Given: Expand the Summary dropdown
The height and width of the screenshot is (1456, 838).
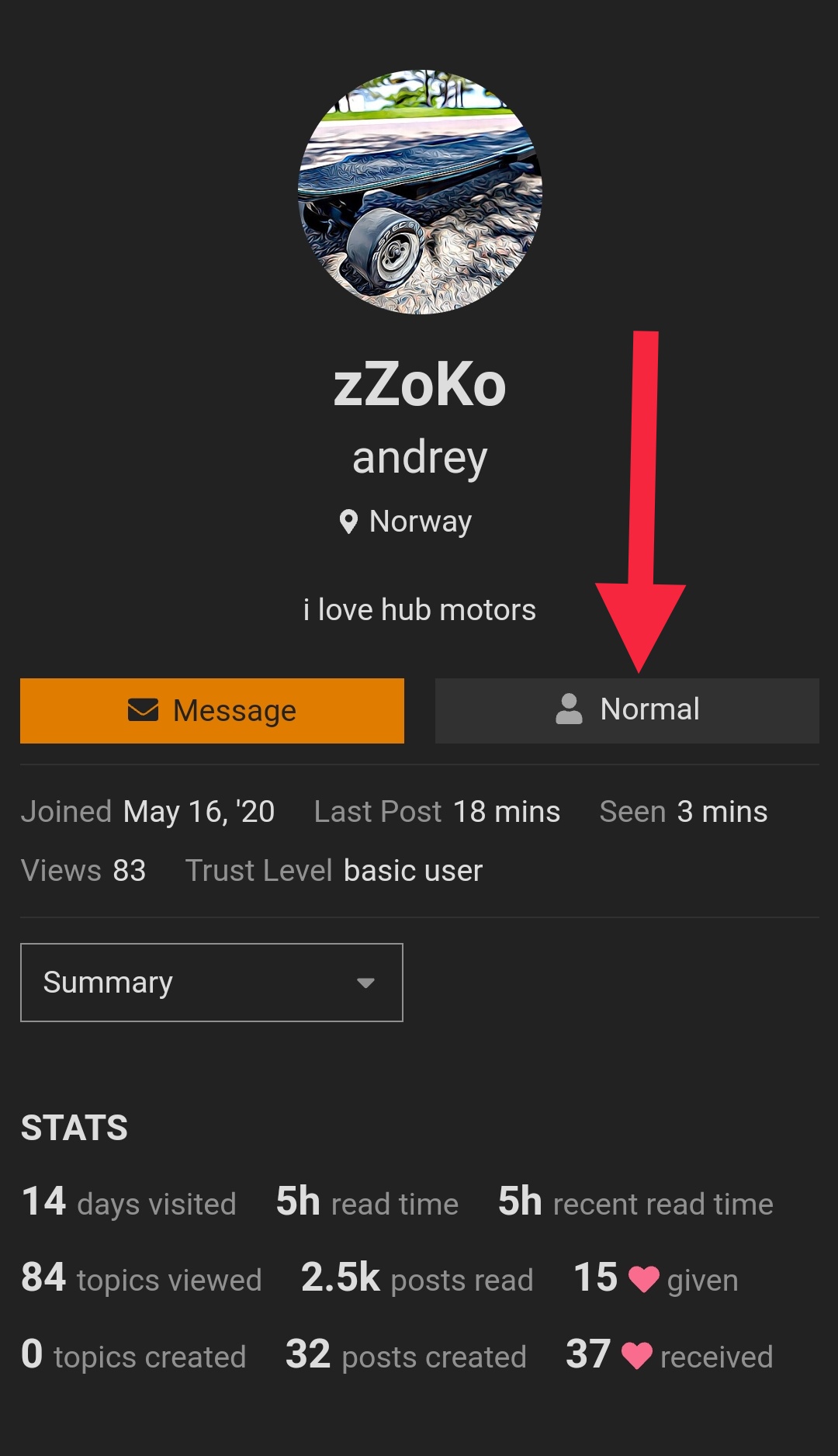Looking at the screenshot, I should point(212,983).
